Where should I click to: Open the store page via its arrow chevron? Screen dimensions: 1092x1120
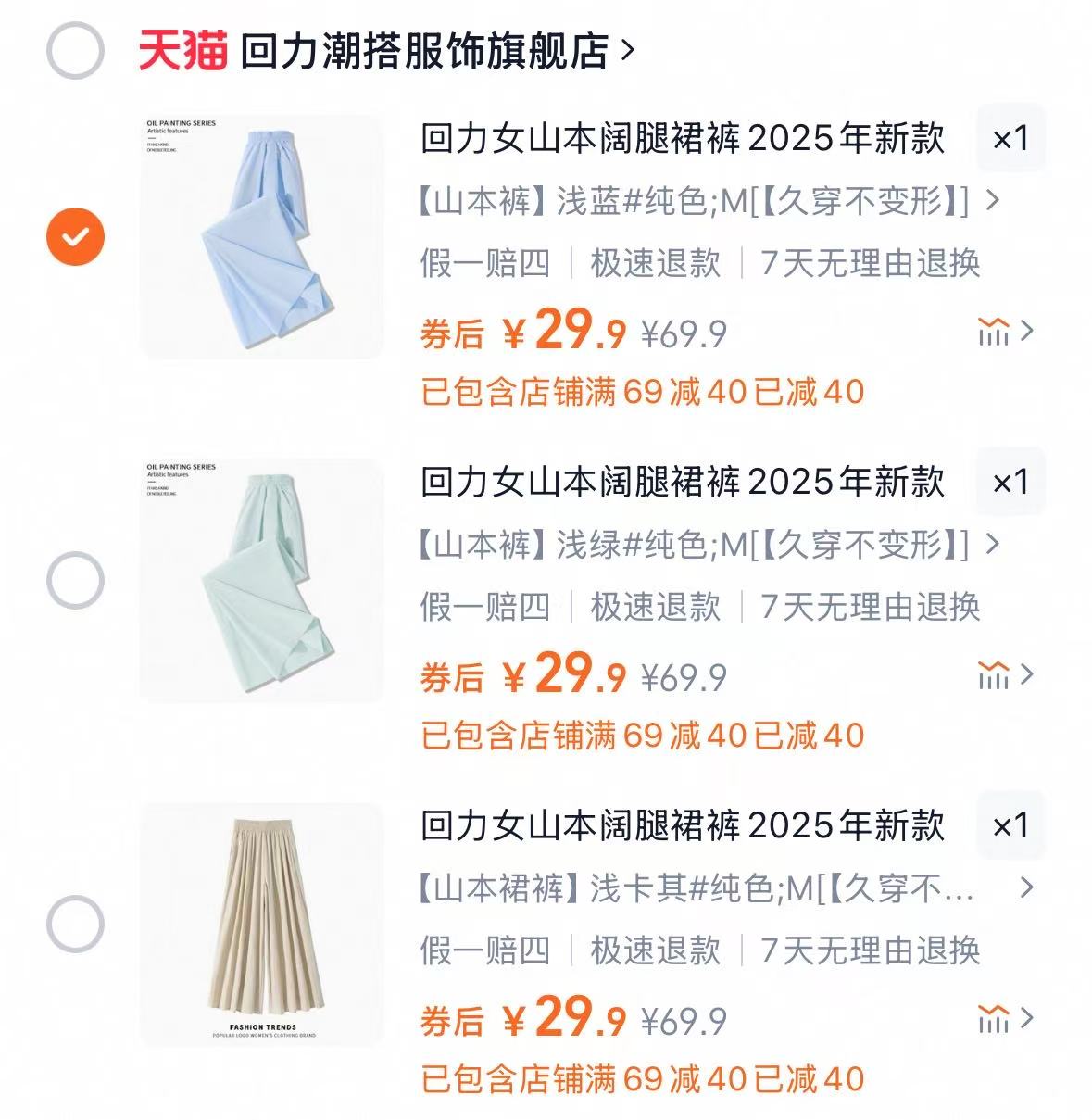(628, 51)
